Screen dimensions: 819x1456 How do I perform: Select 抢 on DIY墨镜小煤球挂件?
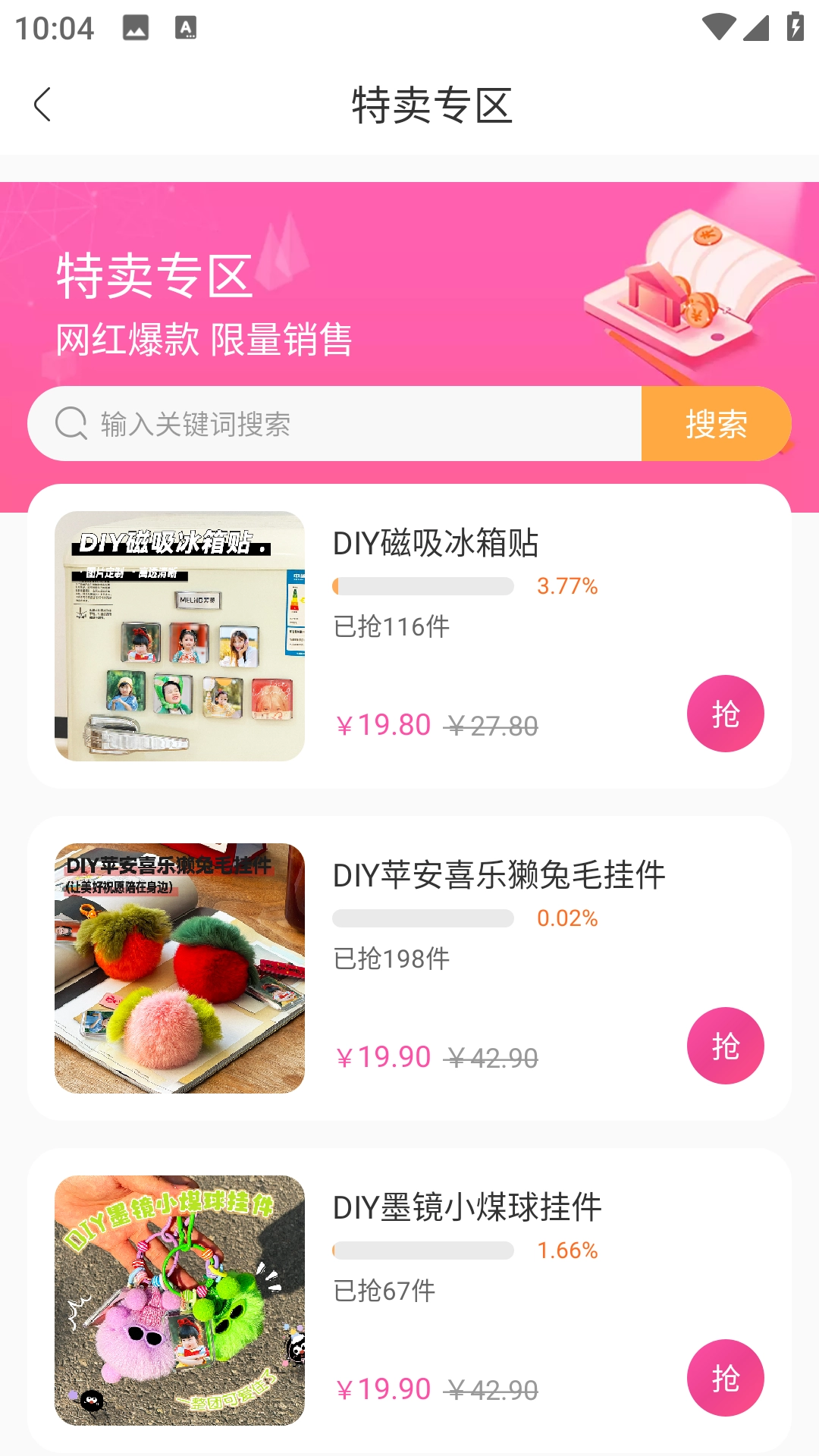point(725,1378)
